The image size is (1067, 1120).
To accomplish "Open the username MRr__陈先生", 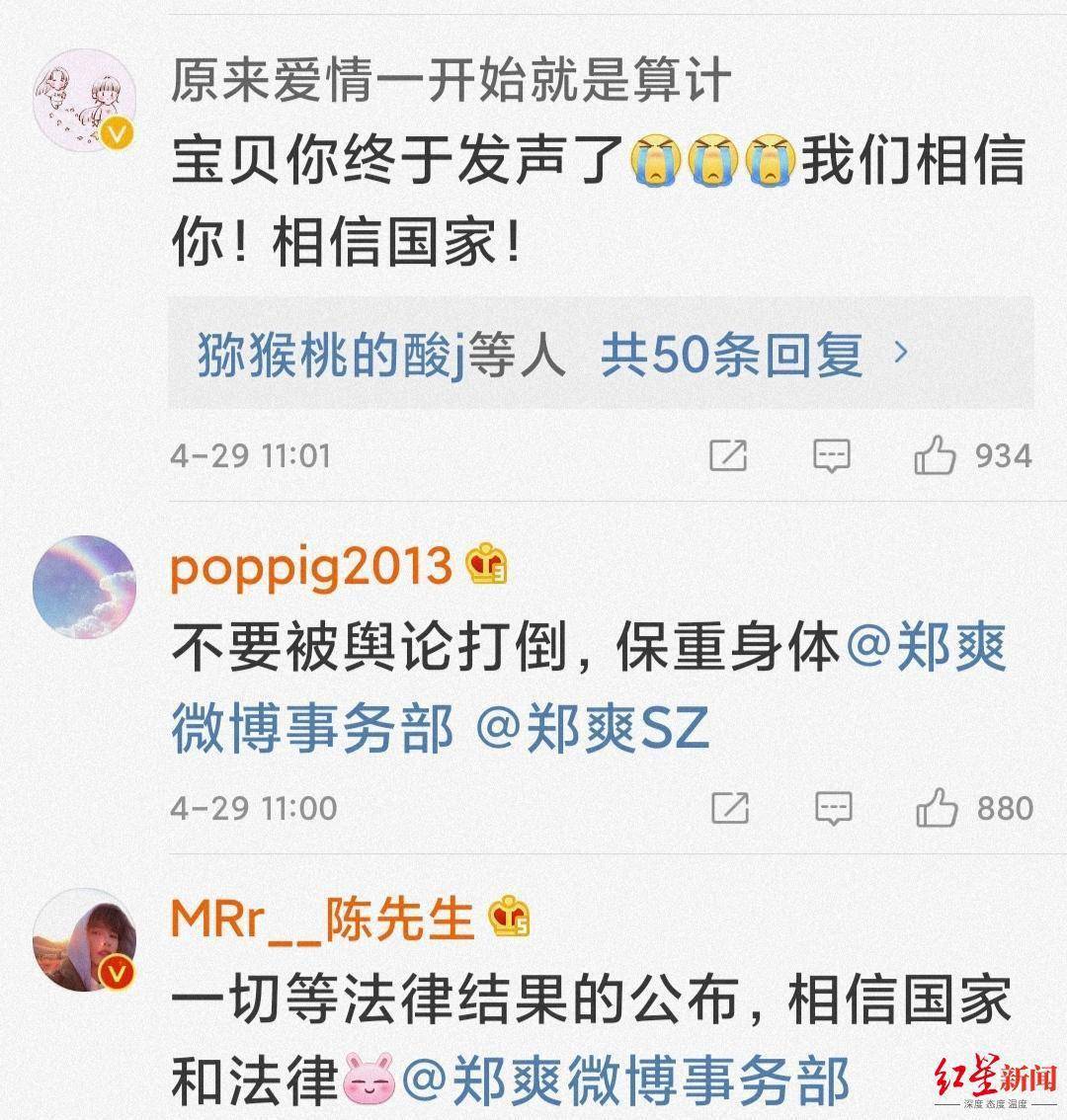I will click(322, 920).
